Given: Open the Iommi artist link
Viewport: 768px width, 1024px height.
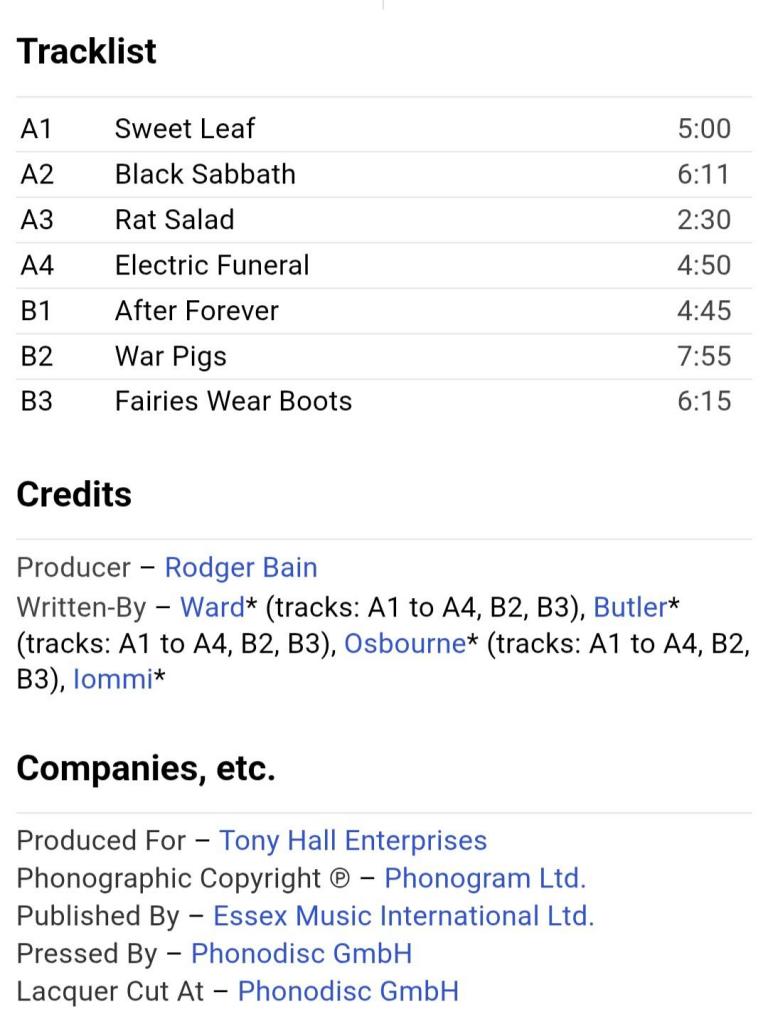Looking at the screenshot, I should coord(112,681).
